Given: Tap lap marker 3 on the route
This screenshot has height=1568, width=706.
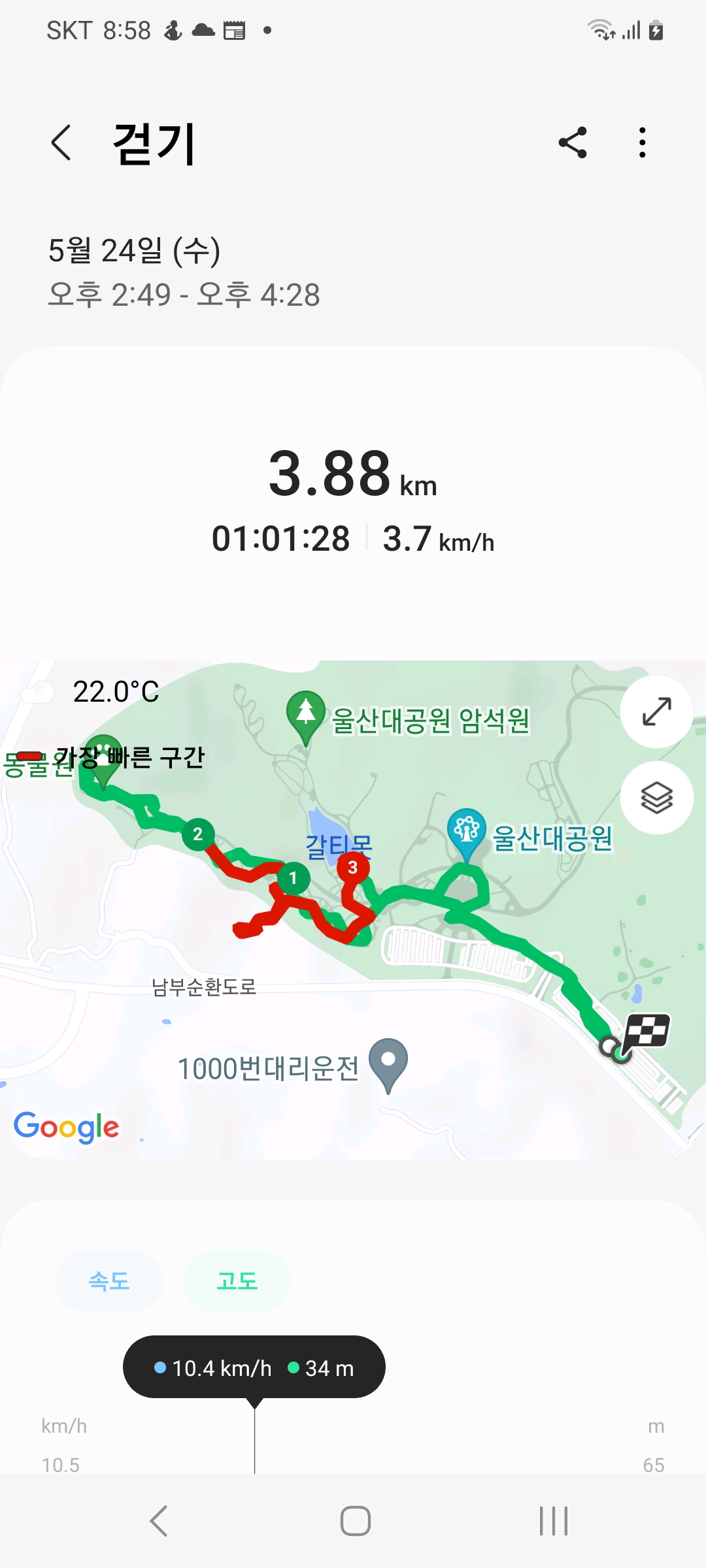Looking at the screenshot, I should pos(353,868).
